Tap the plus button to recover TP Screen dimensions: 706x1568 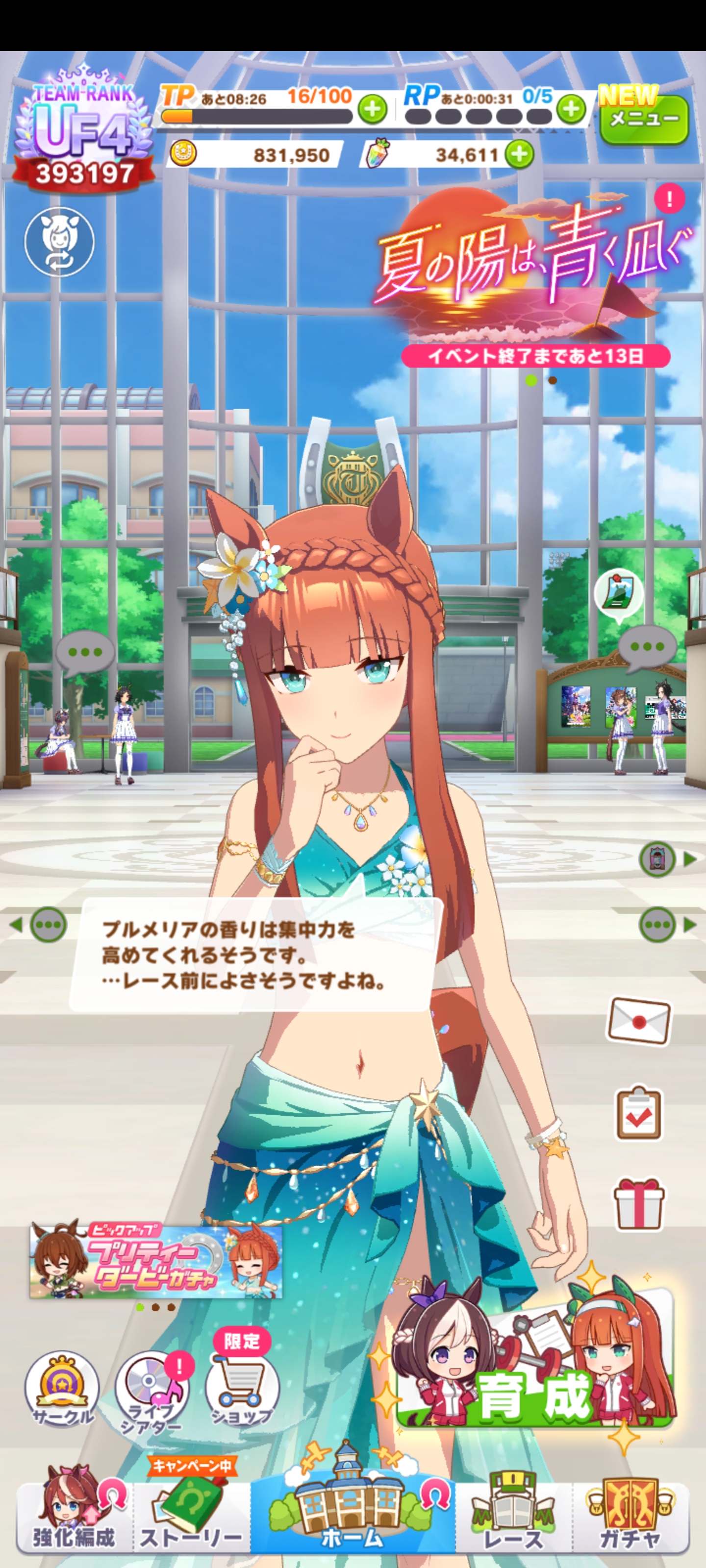372,110
